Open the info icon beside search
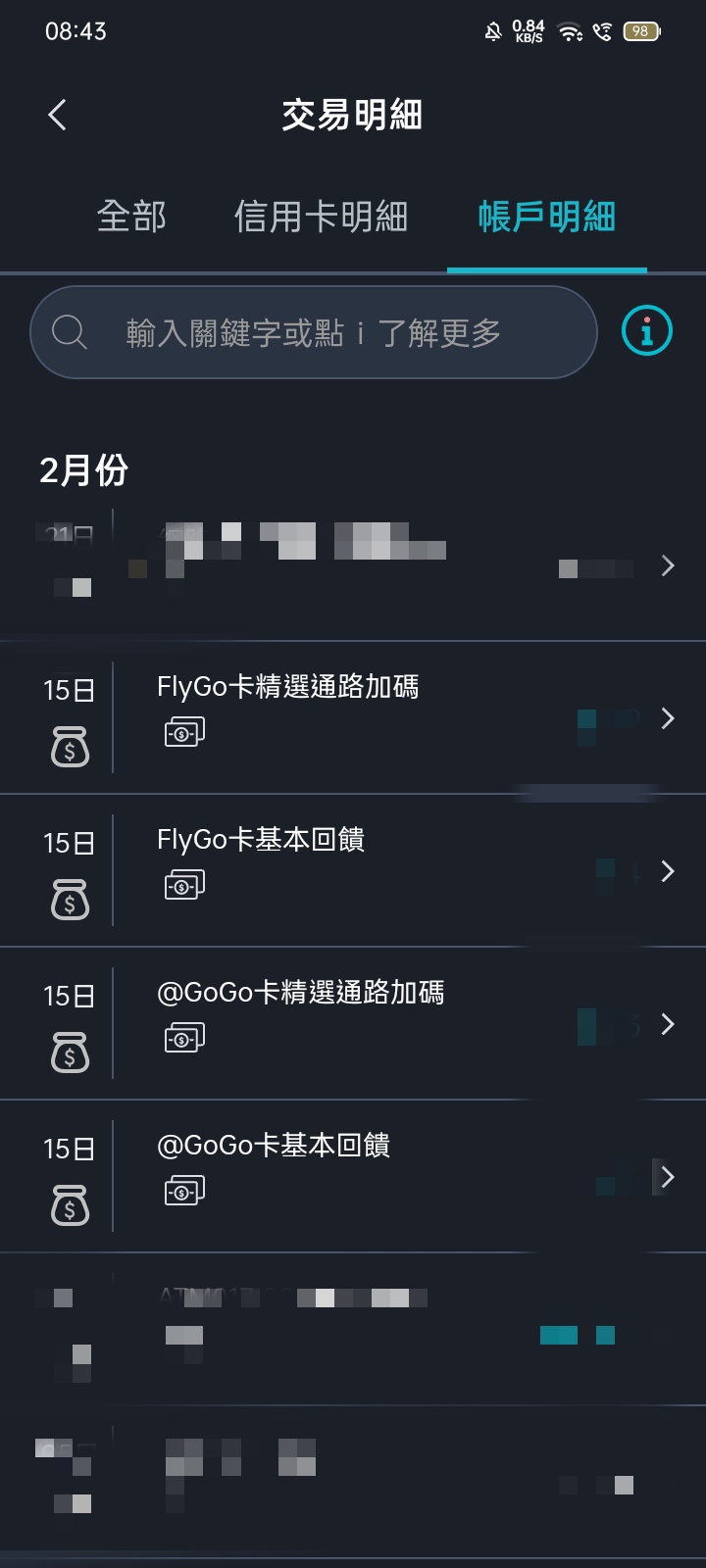The width and height of the screenshot is (706, 1568). [x=647, y=332]
